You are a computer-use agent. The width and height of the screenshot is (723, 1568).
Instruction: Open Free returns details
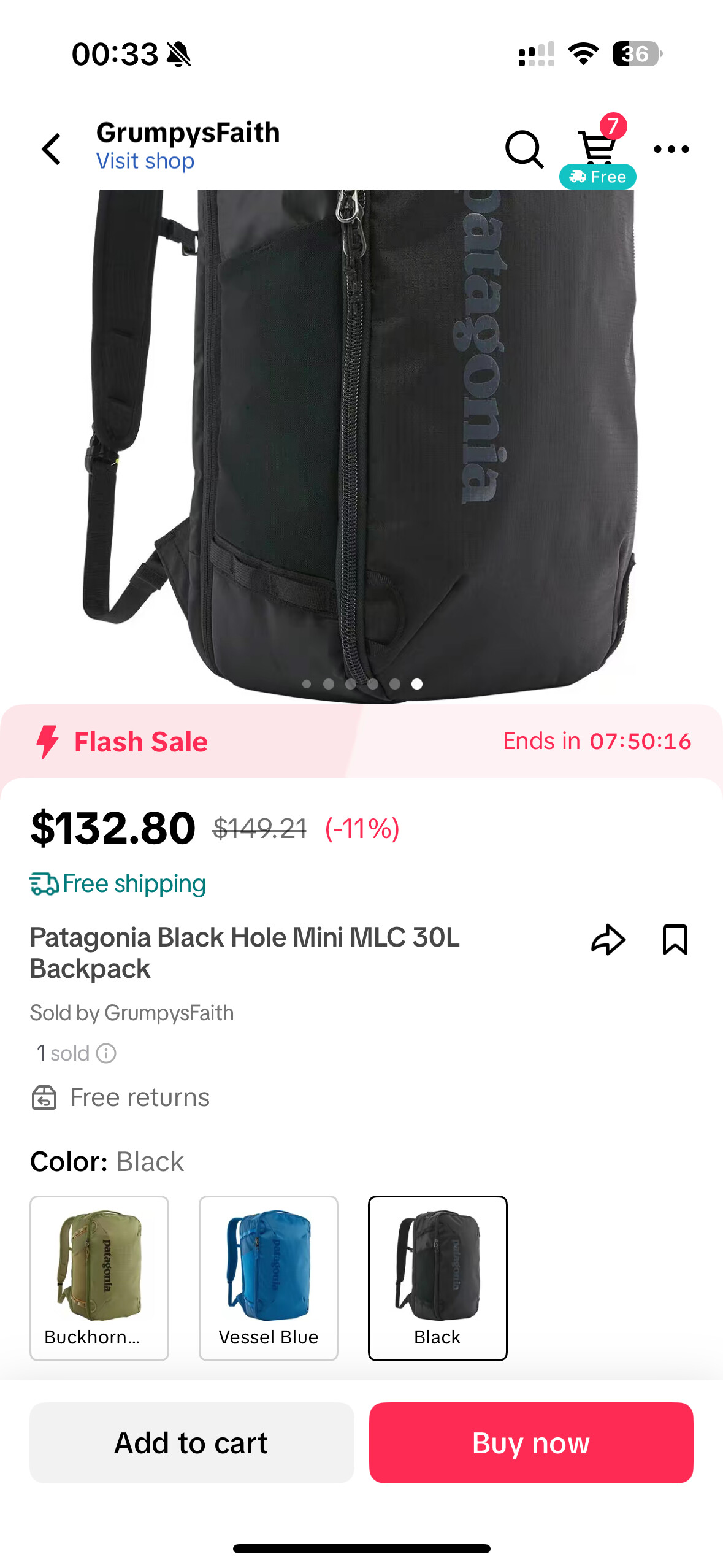(x=121, y=1097)
